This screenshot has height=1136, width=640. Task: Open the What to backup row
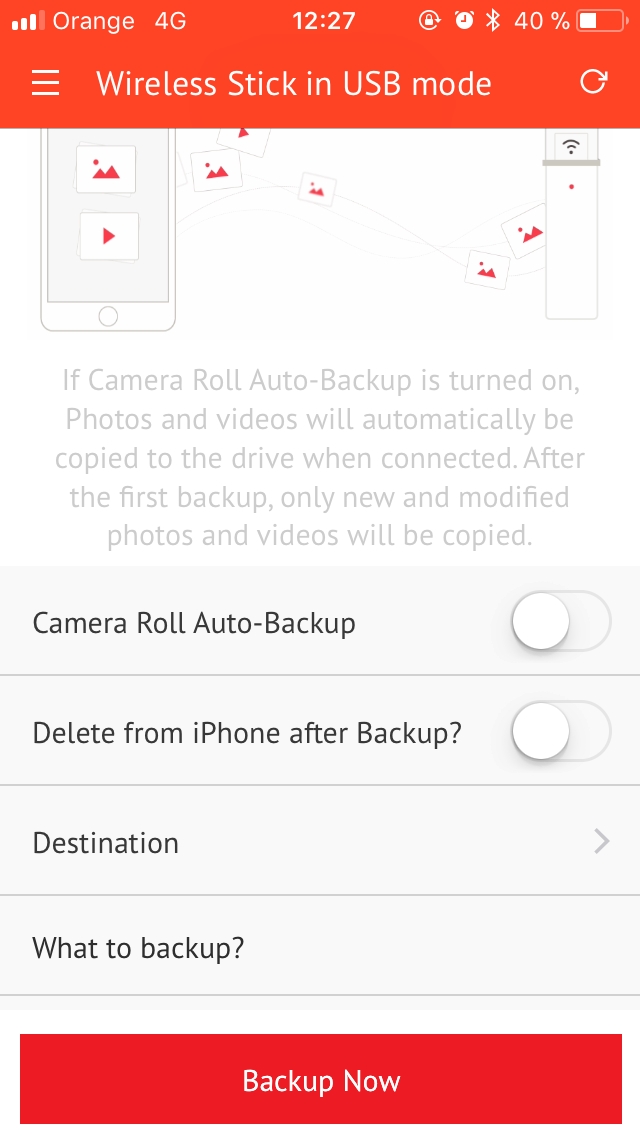(x=320, y=946)
